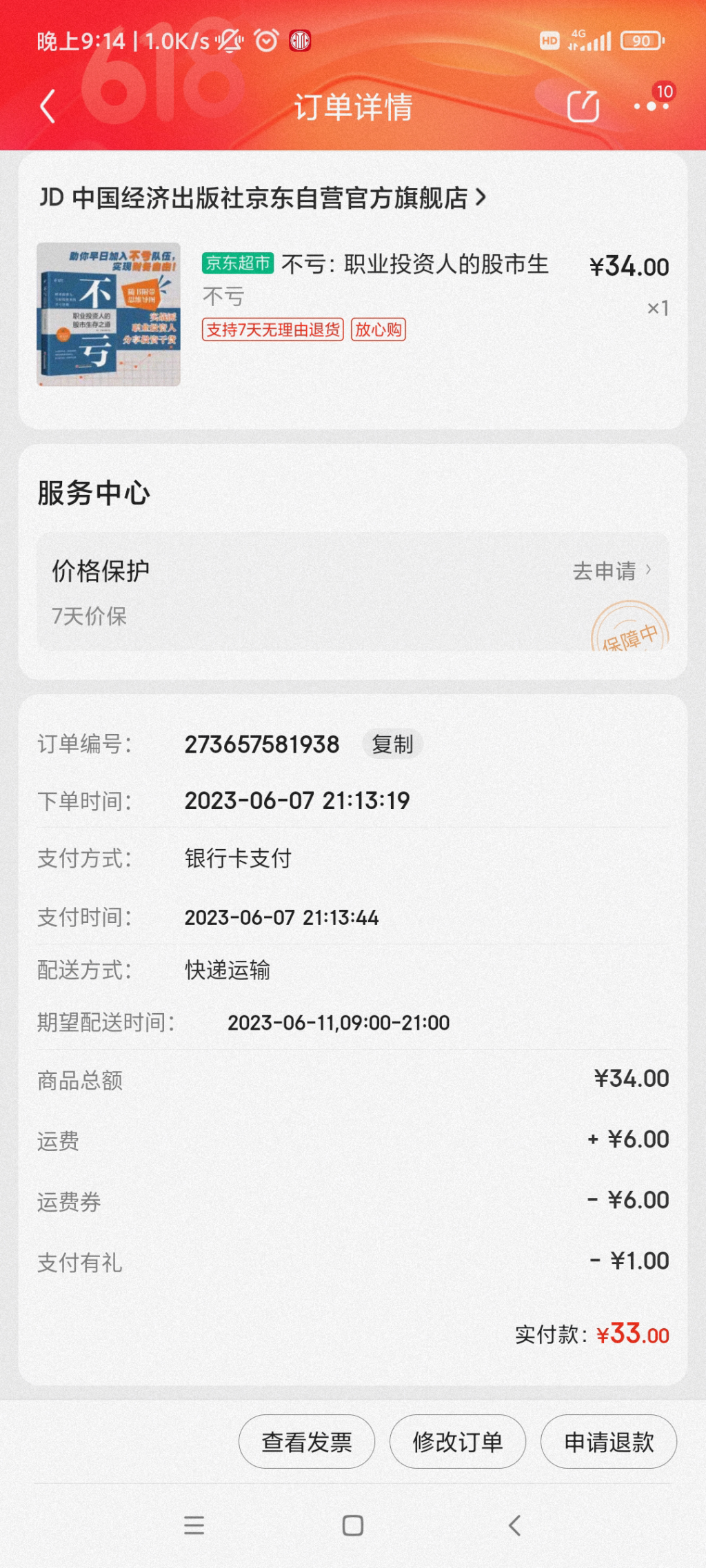706x1568 pixels.
Task: Tap 去申请 for price protection
Action: click(x=611, y=571)
